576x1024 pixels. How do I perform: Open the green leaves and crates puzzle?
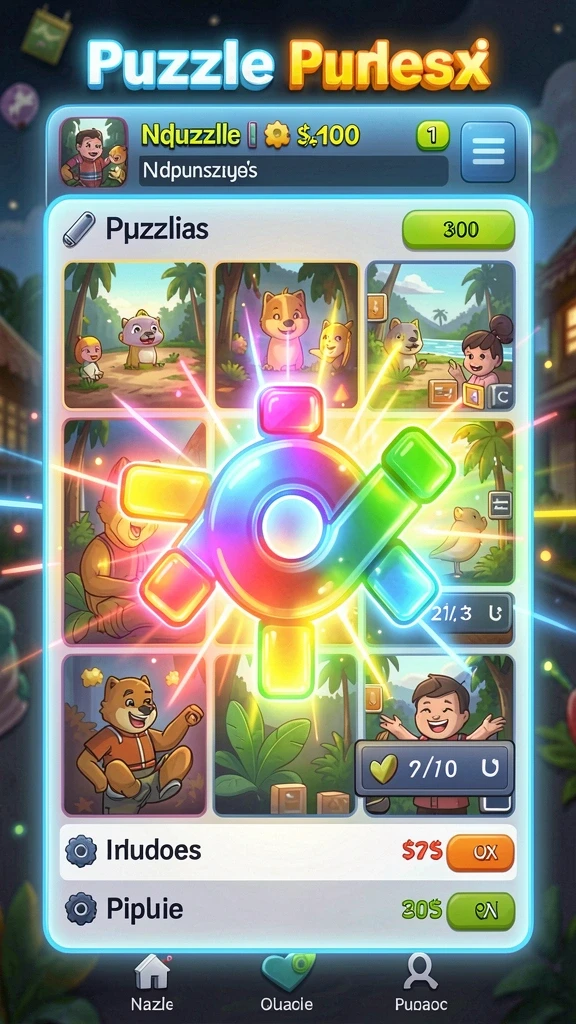coord(286,735)
